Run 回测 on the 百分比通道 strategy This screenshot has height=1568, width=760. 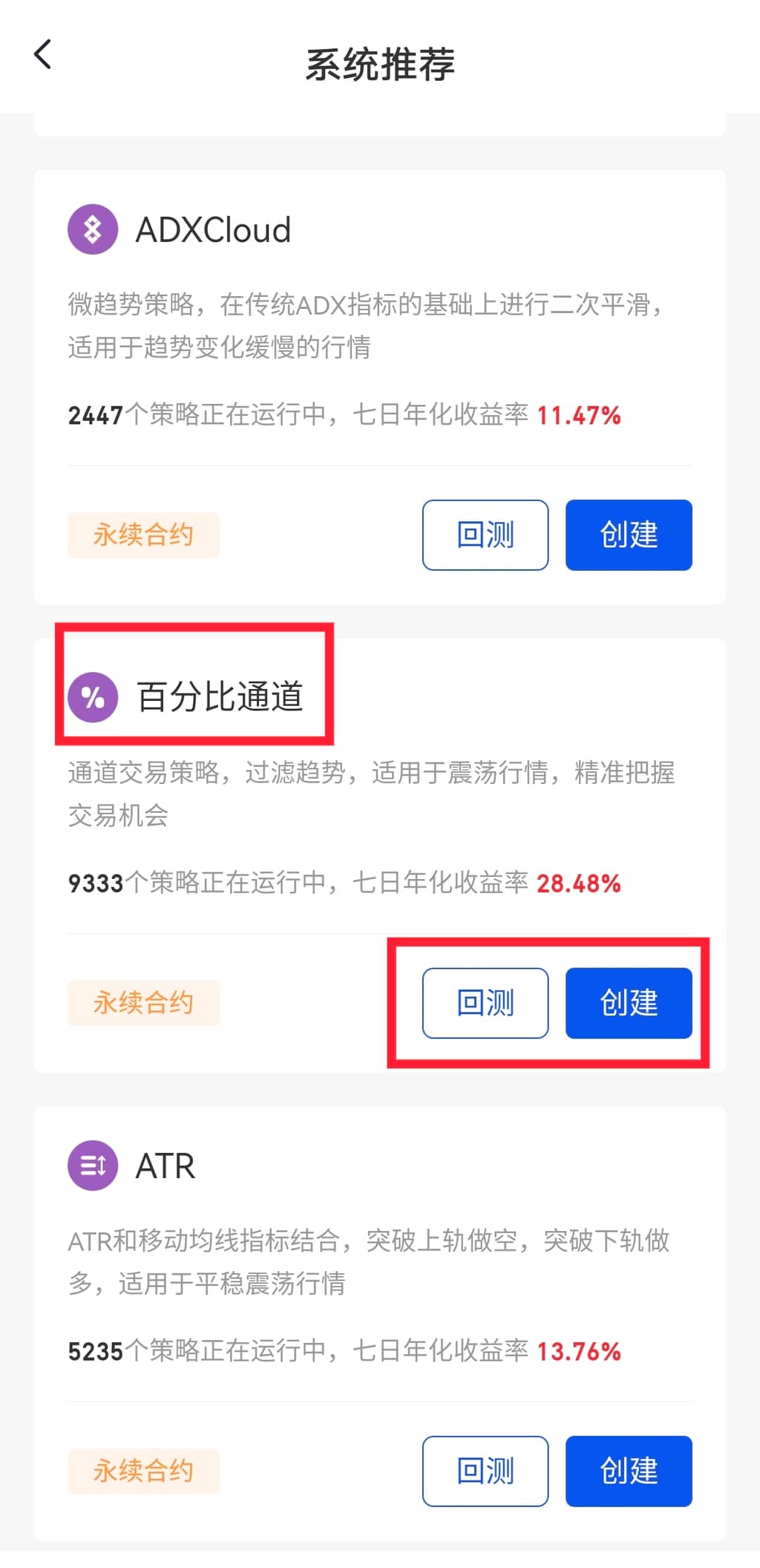(x=485, y=1002)
